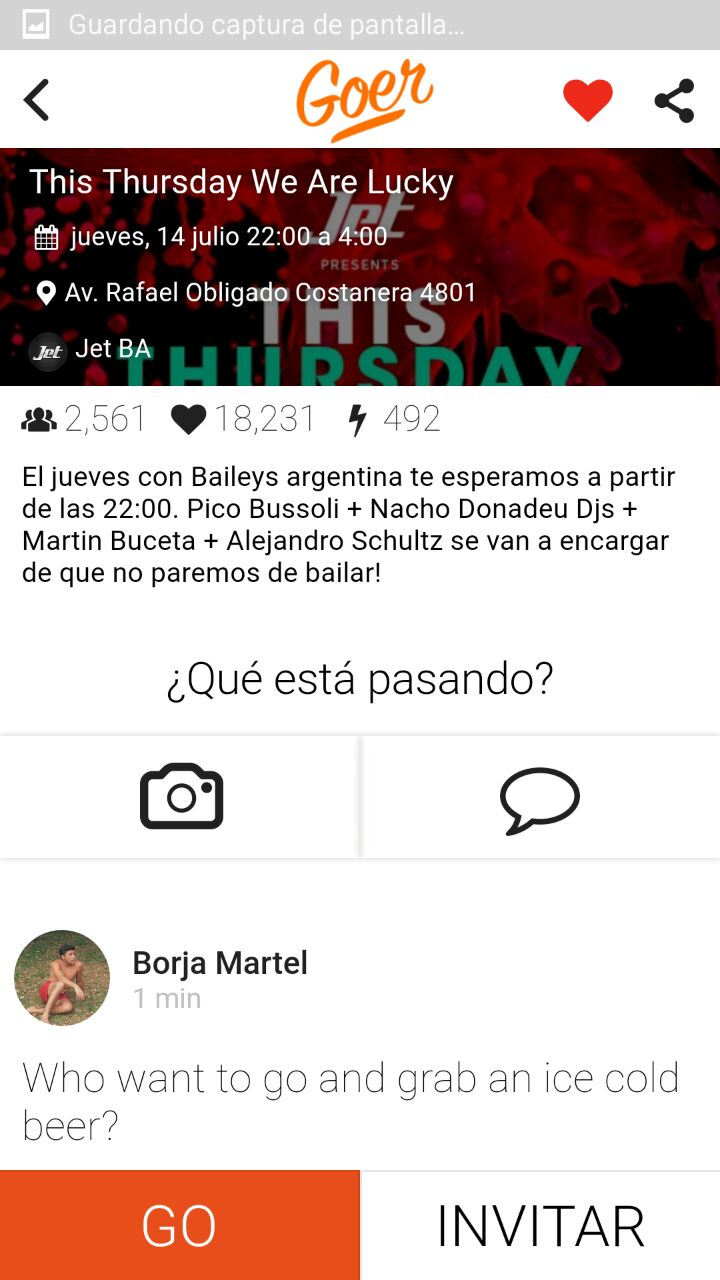The image size is (720, 1280).
Task: Share this event
Action: click(675, 100)
